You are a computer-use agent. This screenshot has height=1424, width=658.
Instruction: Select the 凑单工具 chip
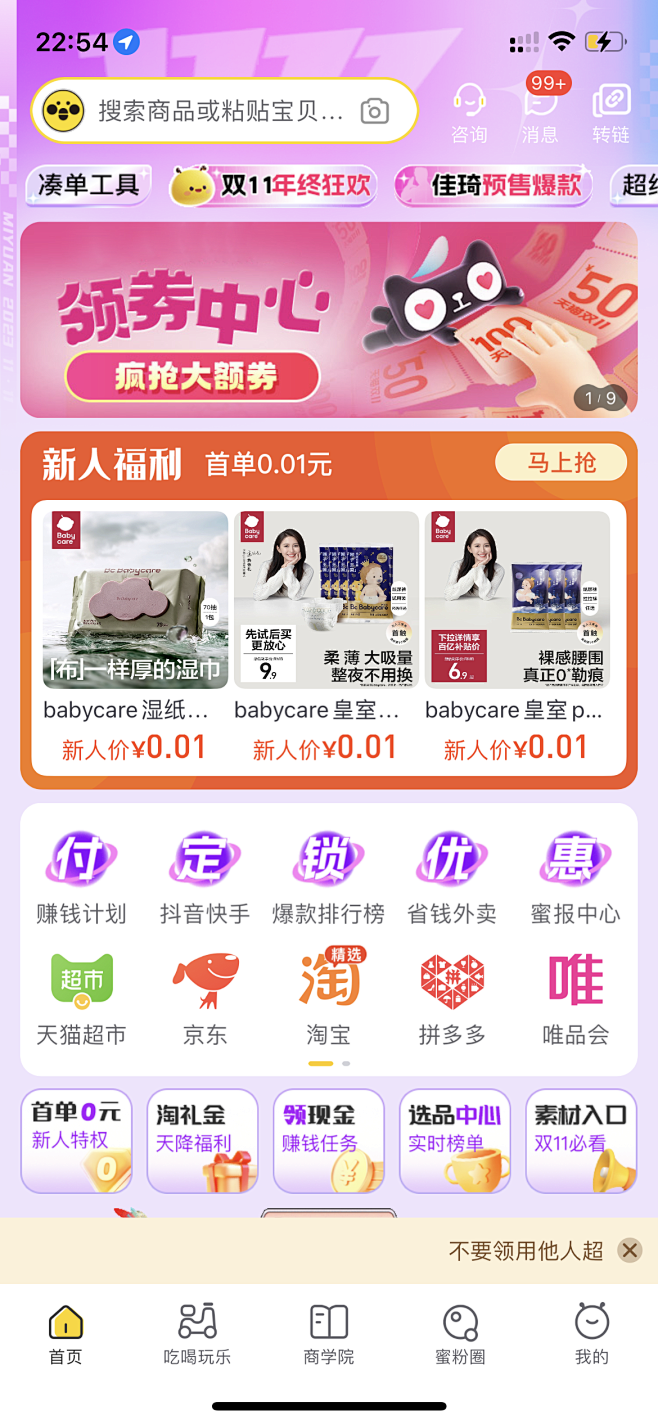[x=89, y=185]
